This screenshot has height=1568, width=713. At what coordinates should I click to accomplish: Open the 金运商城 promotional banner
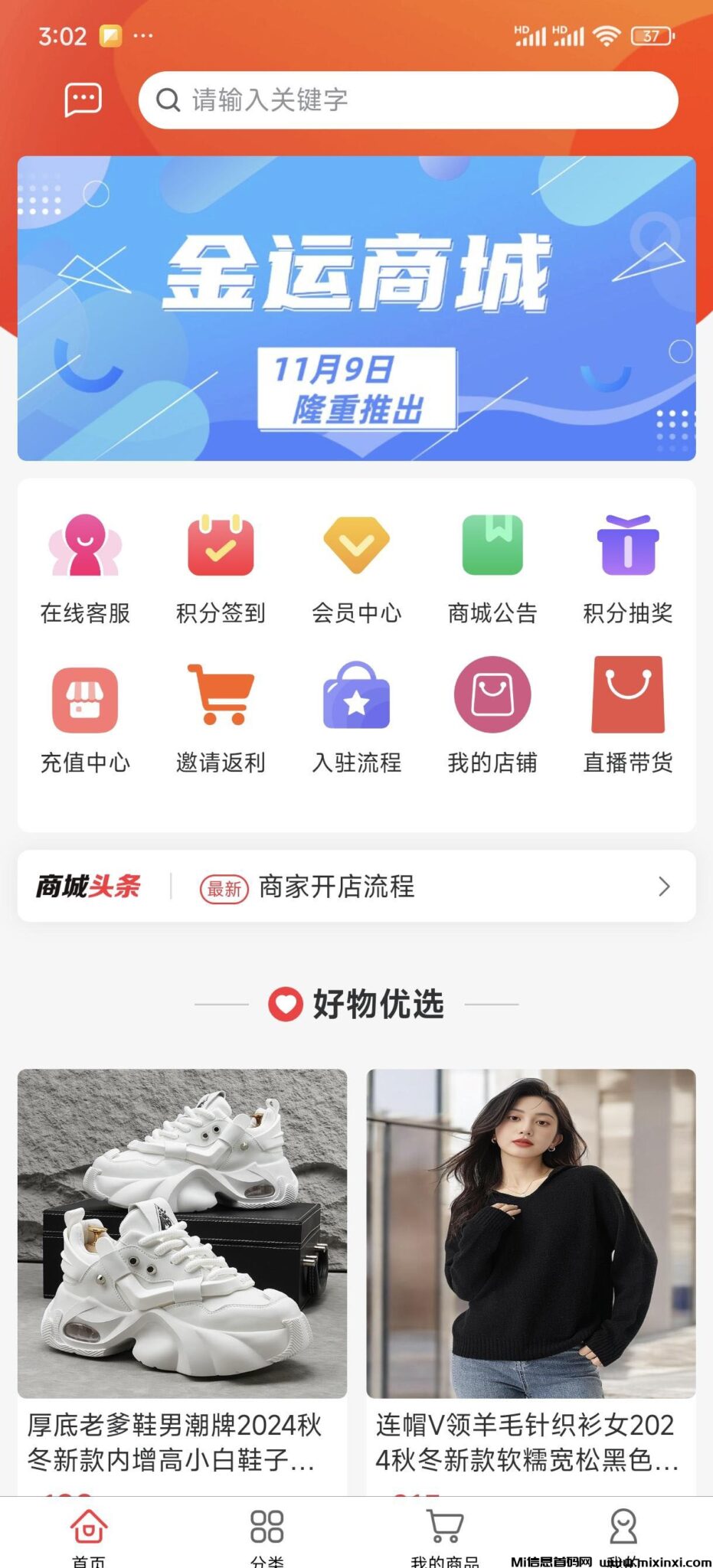point(356,308)
